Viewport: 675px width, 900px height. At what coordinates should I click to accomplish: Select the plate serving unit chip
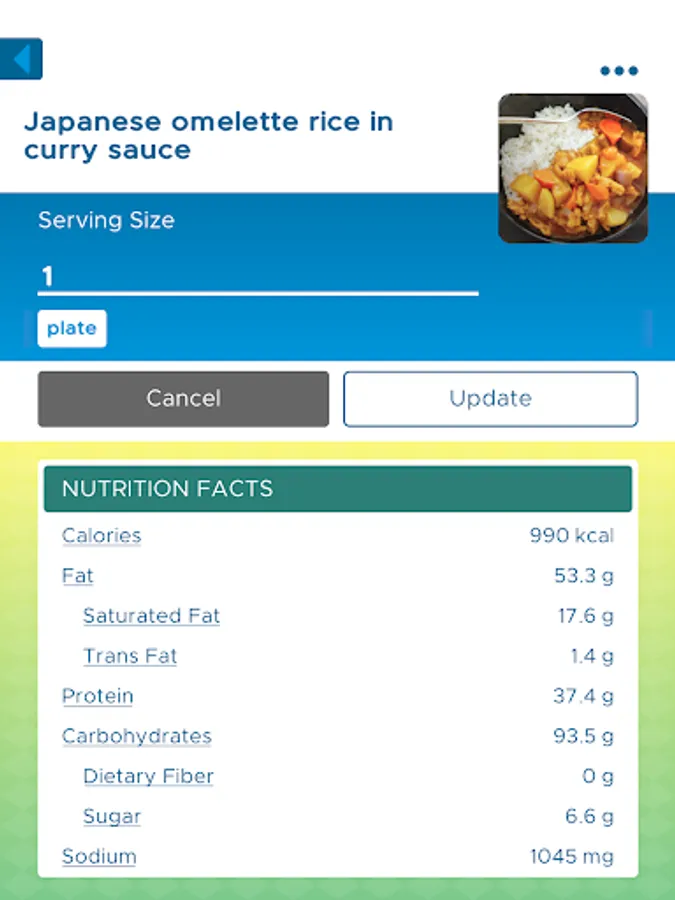click(72, 329)
